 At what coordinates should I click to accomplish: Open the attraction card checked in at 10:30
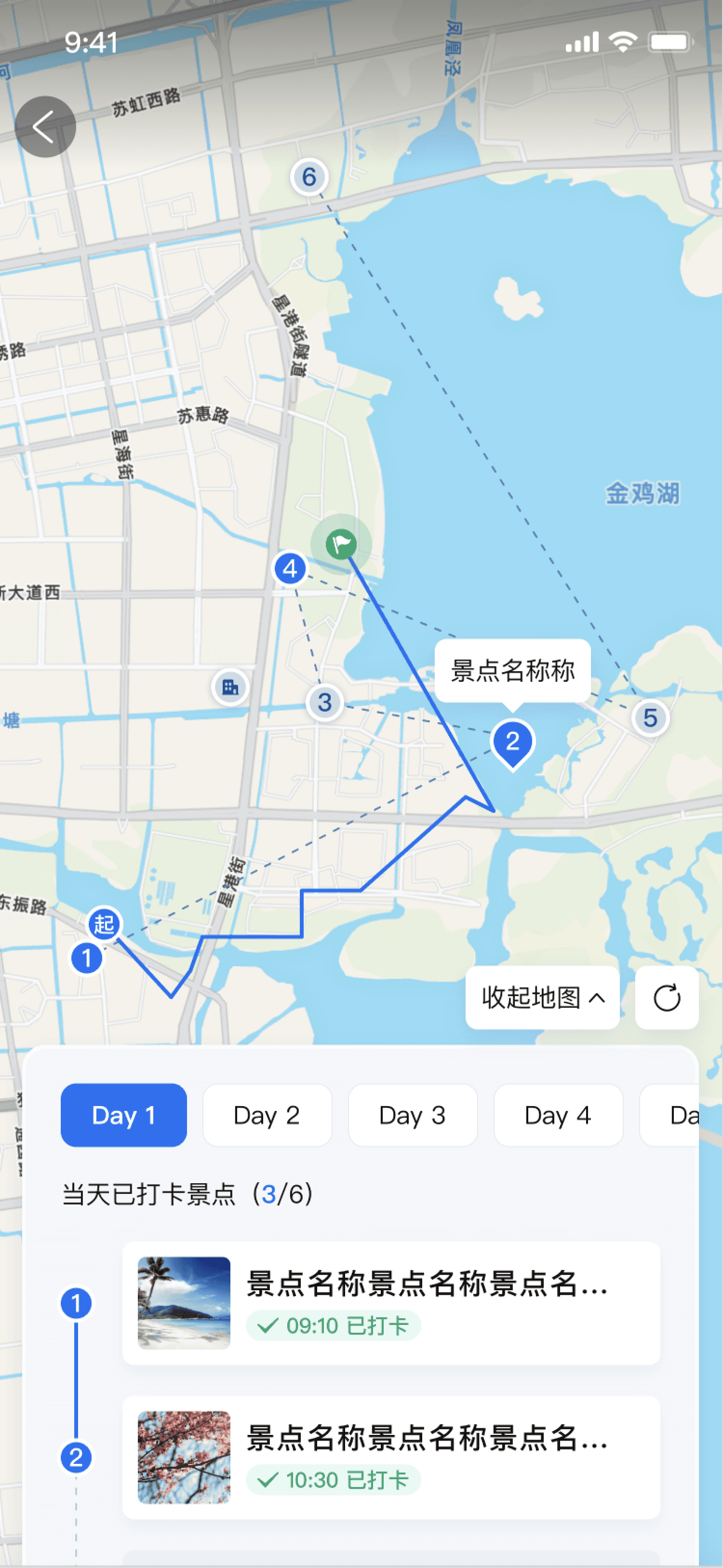pyautogui.click(x=391, y=1457)
